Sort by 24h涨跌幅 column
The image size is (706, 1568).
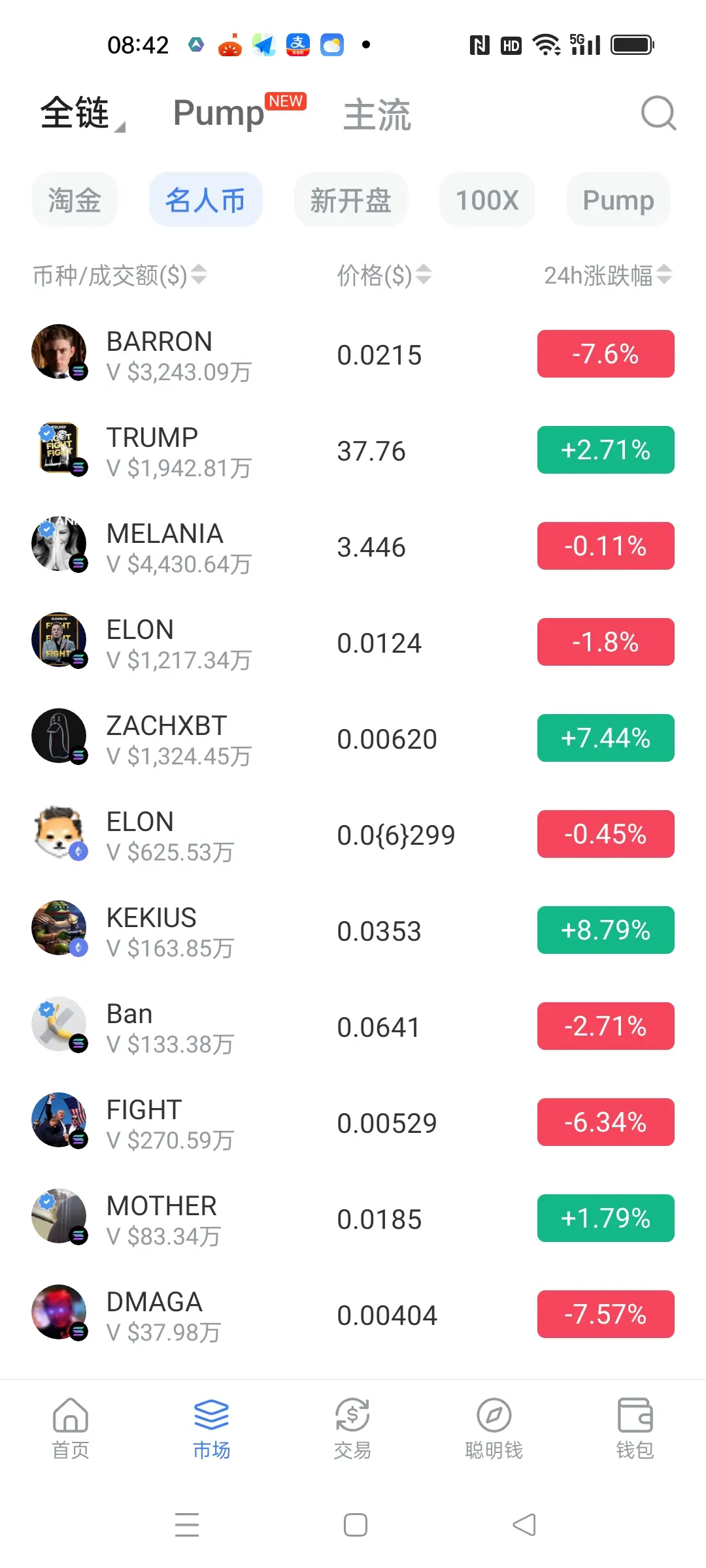point(607,275)
